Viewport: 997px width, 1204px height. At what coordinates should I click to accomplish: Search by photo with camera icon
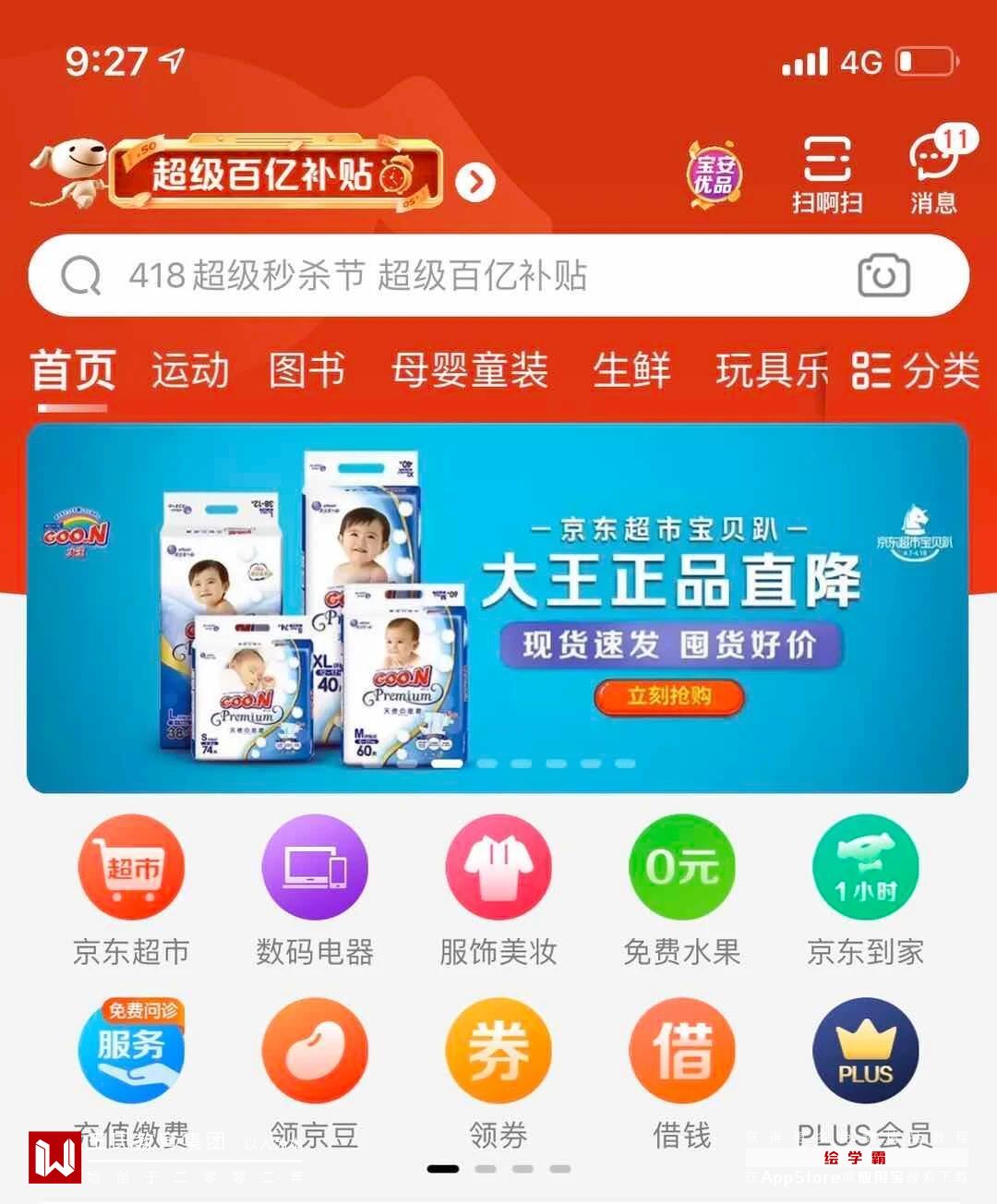coord(883,275)
